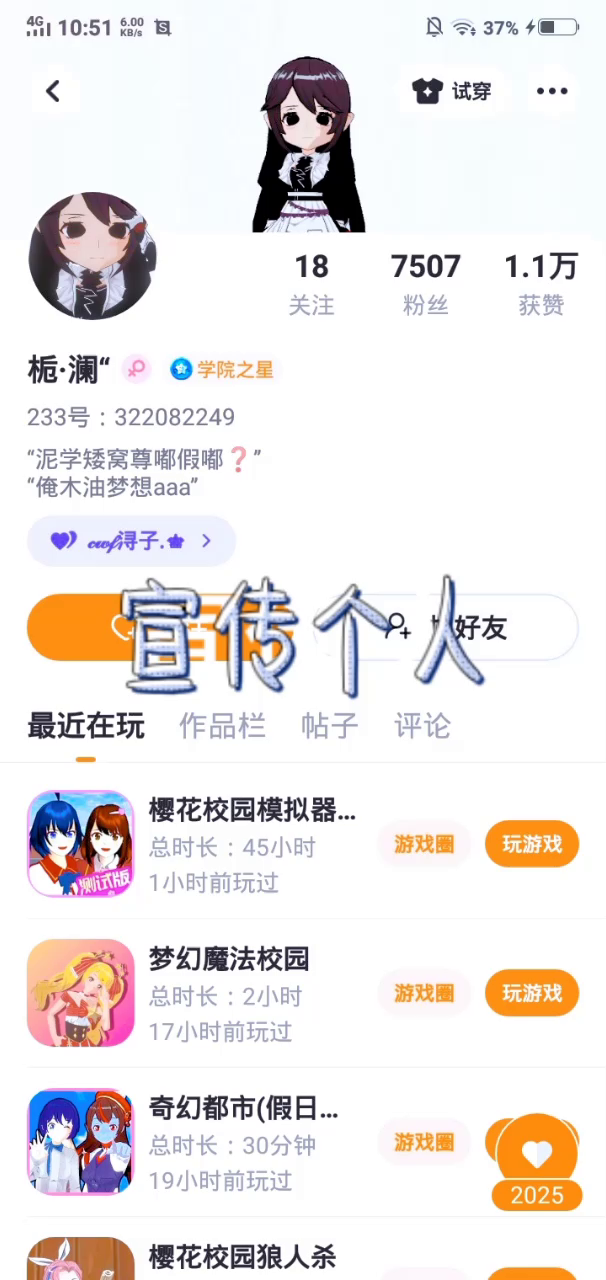Tap 玩游戏 for 梦幻魔法校园

(x=532, y=993)
